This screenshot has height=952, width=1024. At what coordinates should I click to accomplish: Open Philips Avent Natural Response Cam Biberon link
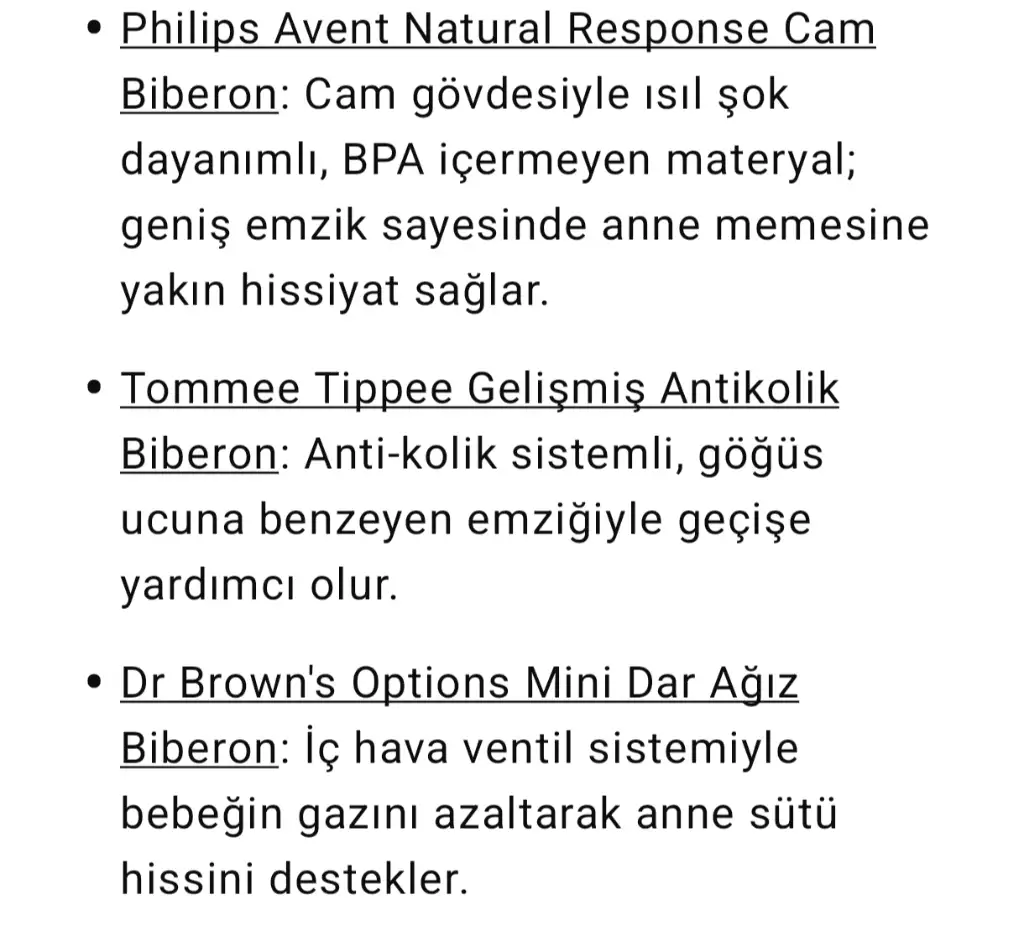point(497,30)
